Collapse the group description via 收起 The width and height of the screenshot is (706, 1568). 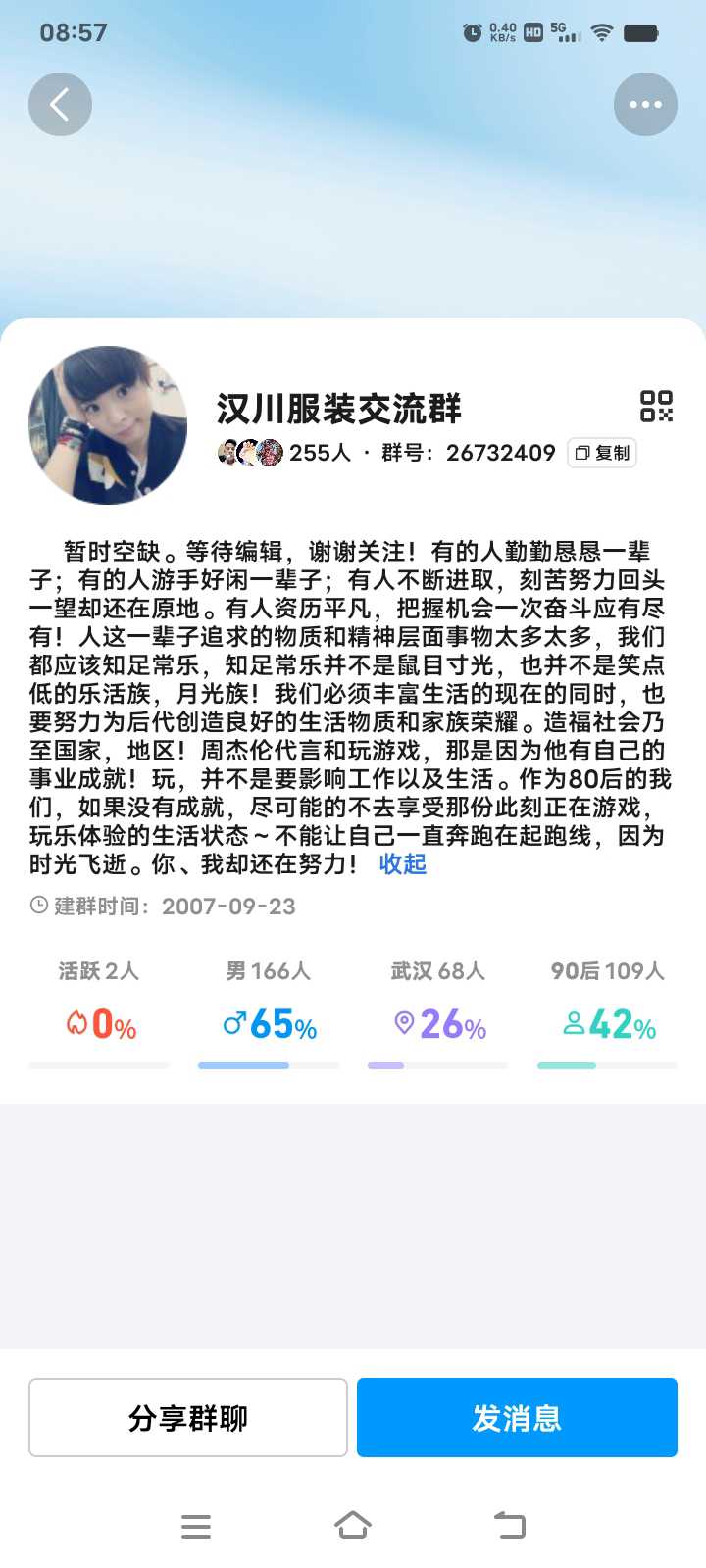(x=402, y=865)
